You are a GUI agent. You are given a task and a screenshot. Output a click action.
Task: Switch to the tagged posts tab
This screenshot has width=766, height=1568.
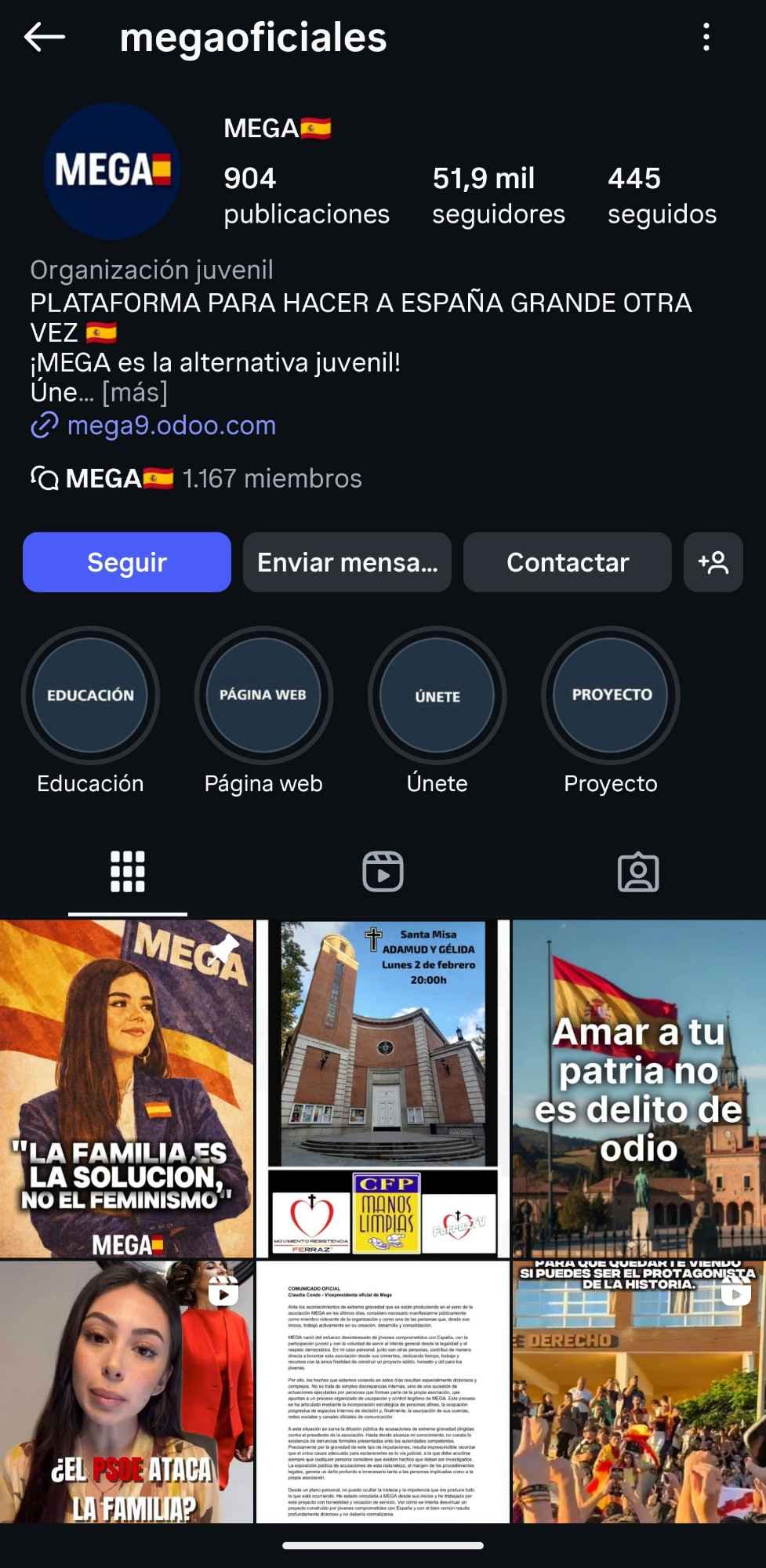pos(638,872)
